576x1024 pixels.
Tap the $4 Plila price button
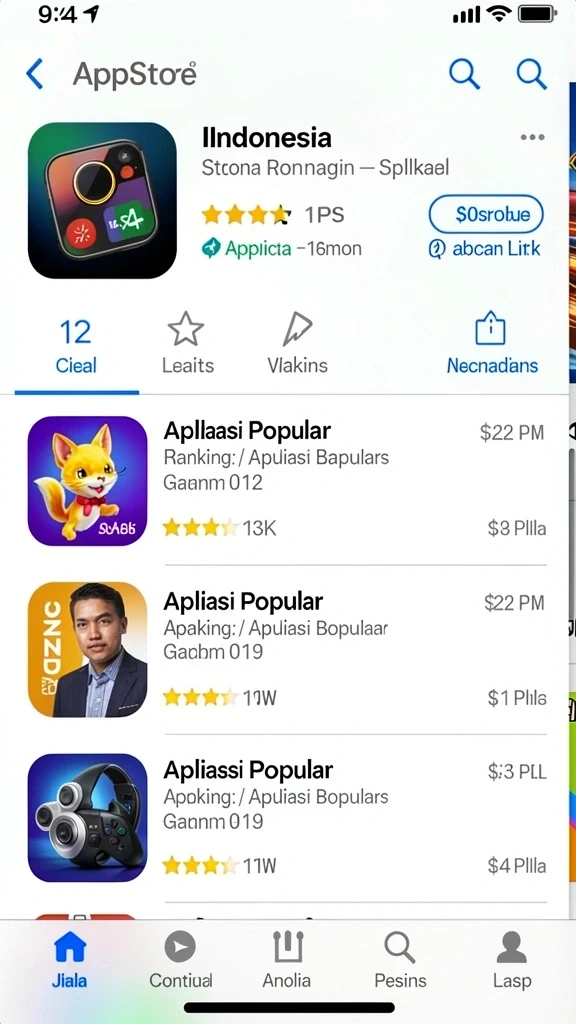517,866
